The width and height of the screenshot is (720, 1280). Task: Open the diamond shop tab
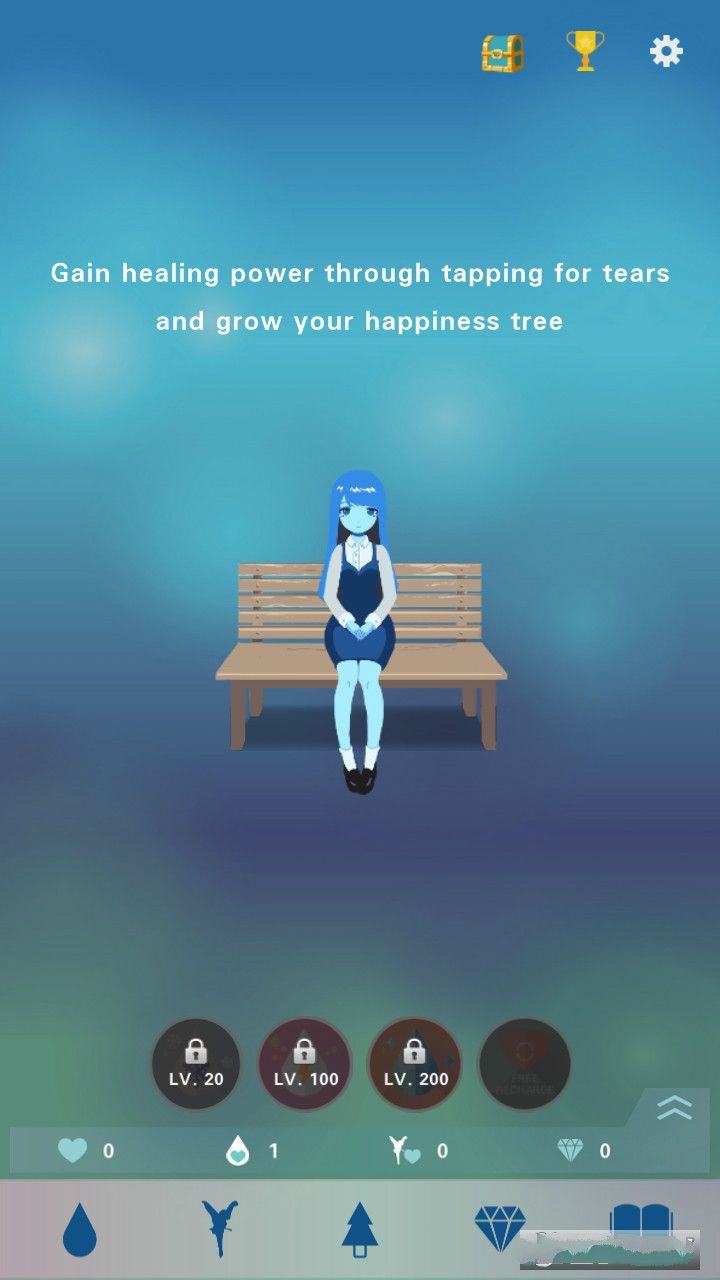tap(499, 1227)
